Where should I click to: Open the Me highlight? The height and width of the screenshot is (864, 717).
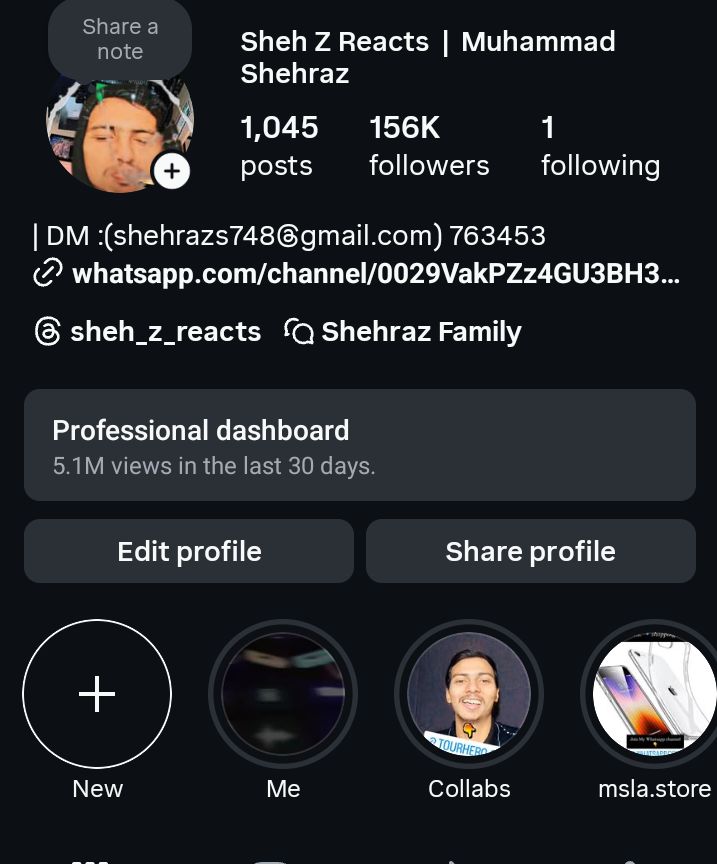pos(283,693)
